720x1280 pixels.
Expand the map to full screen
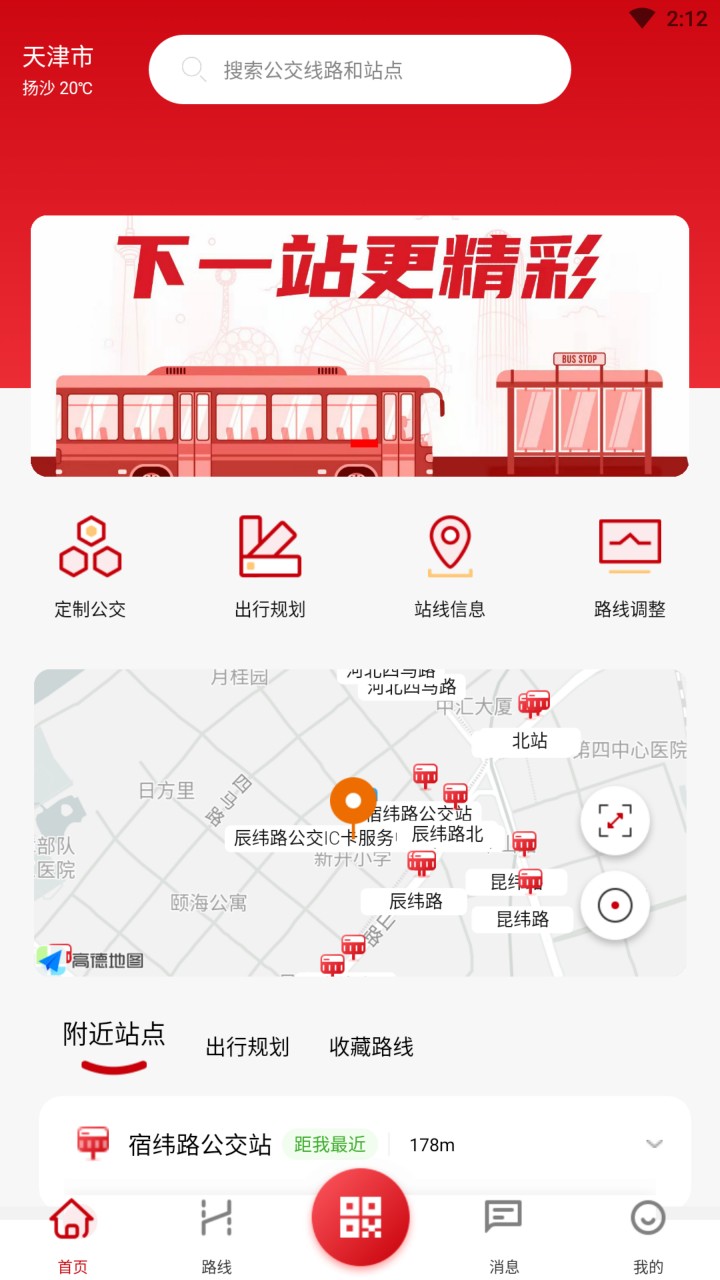tap(615, 821)
